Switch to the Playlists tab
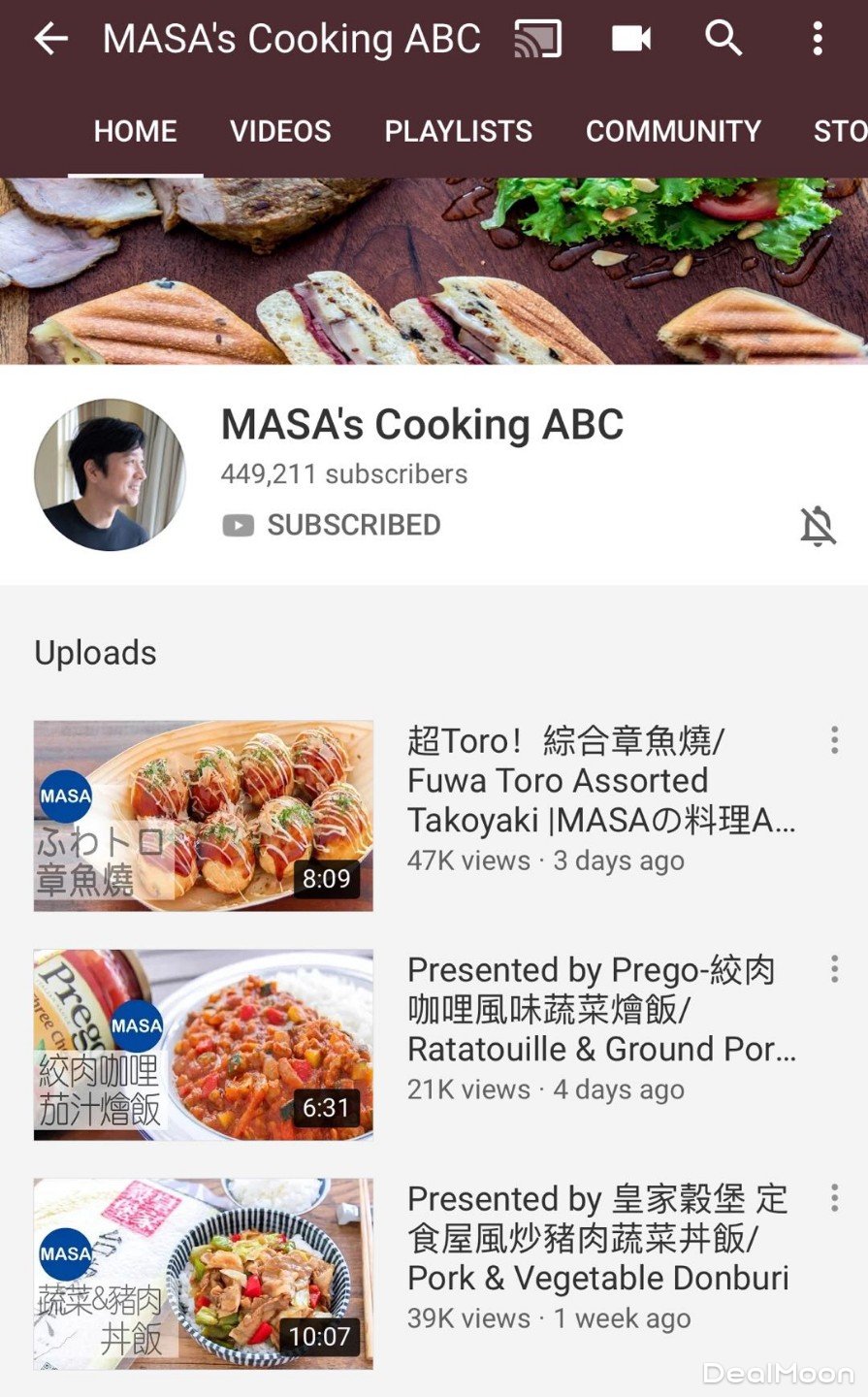The image size is (868, 1397). click(458, 131)
